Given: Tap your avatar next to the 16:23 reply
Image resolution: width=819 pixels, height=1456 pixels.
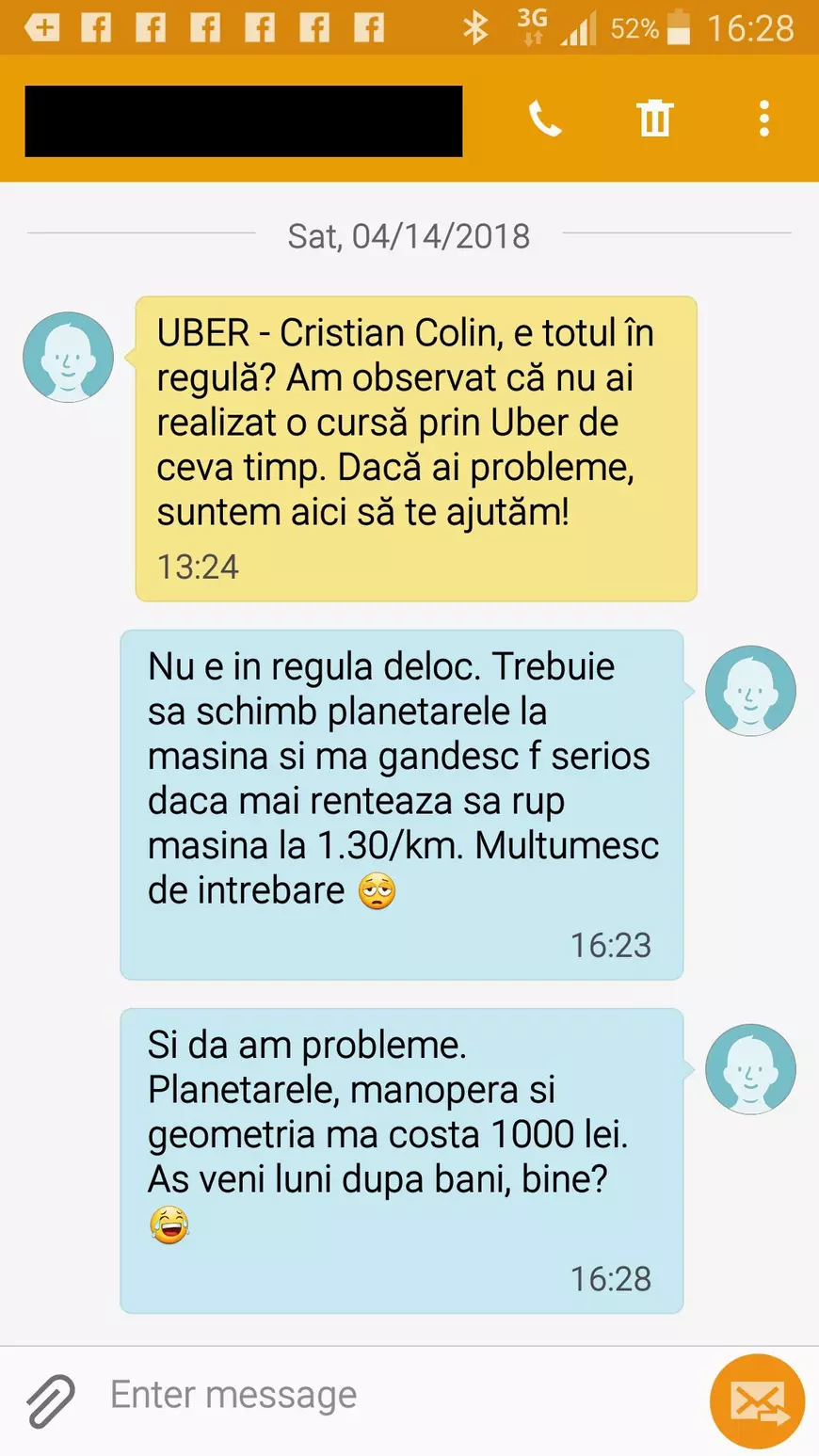Looking at the screenshot, I should tap(750, 689).
